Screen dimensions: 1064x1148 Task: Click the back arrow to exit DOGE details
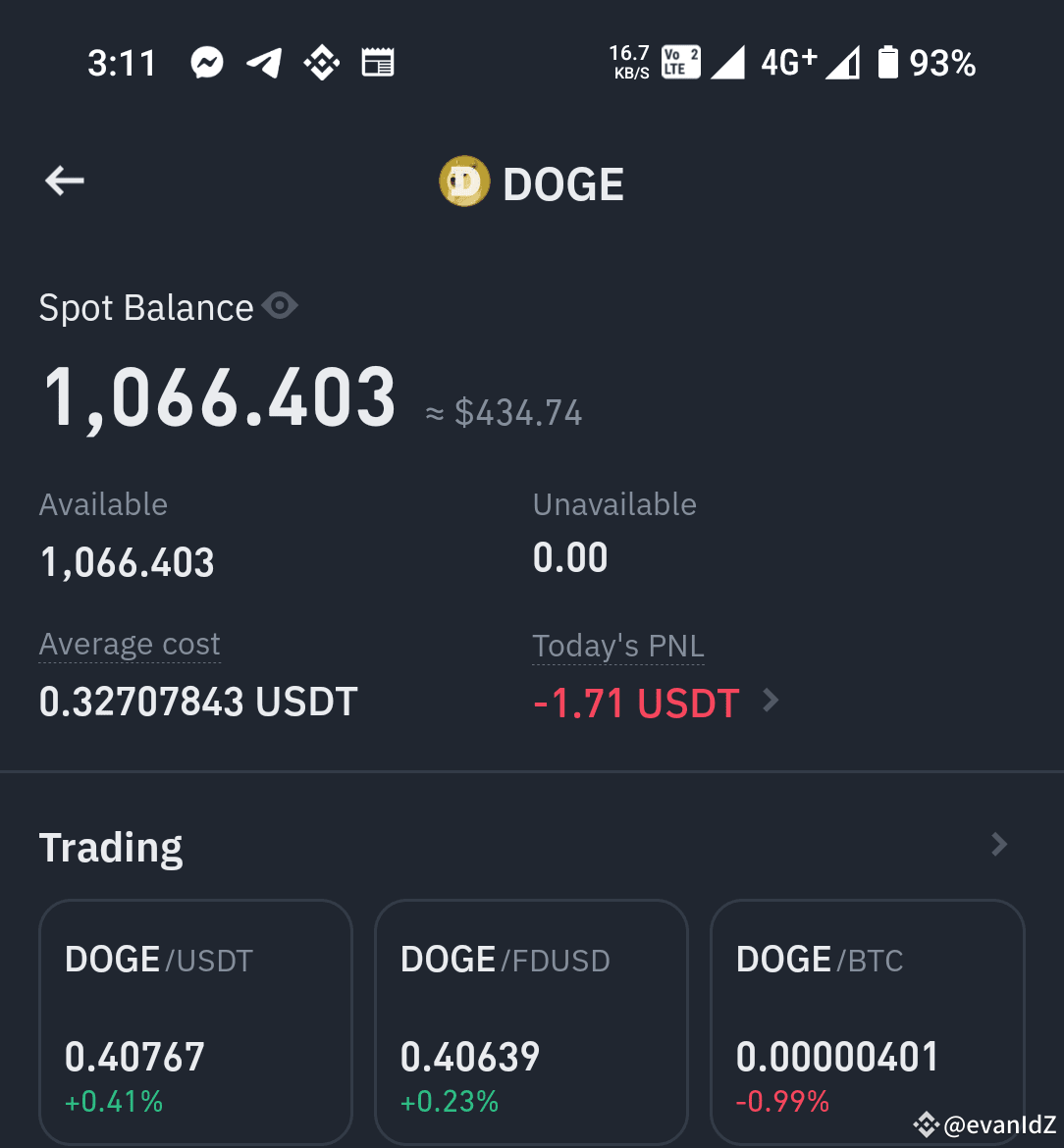(64, 181)
